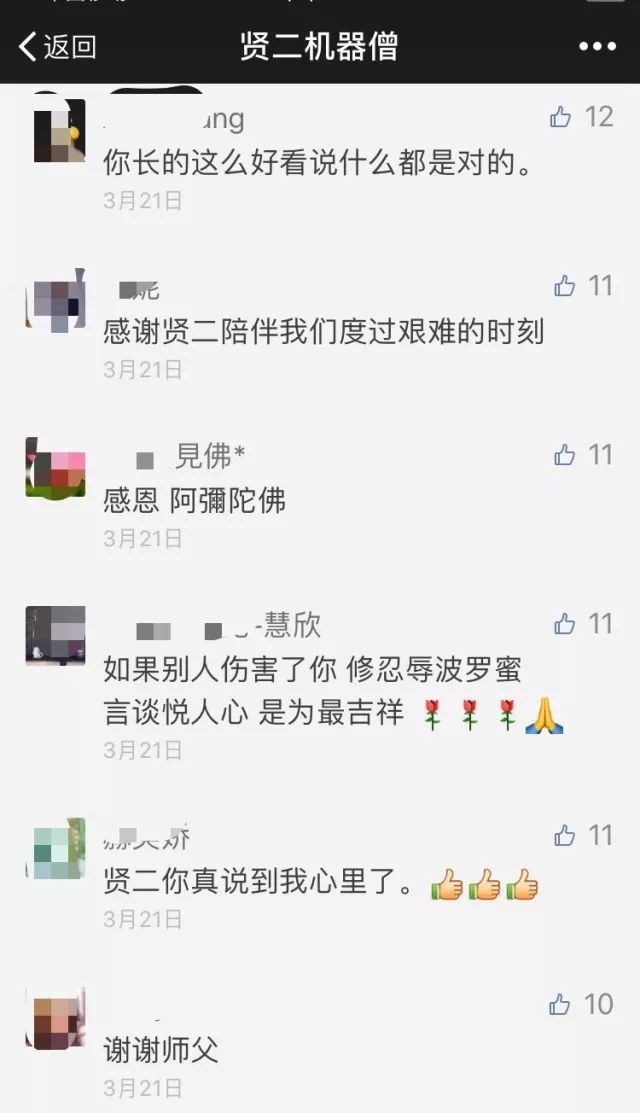The width and height of the screenshot is (640, 1113).
Task: Like the comment 感谢贤二陪伴我们度过艰难的时刻
Action: click(565, 286)
